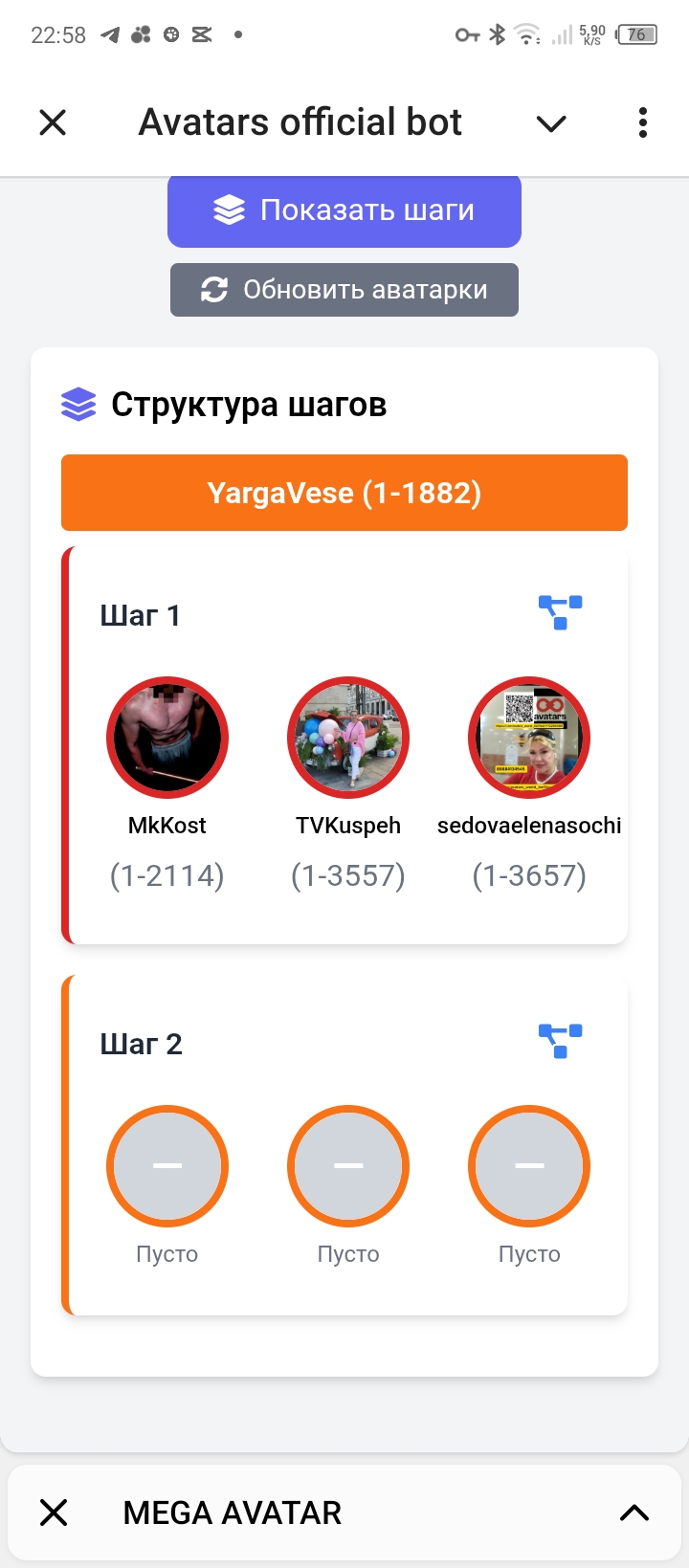Tap the Показать шаги button
The image size is (689, 1568).
tap(344, 210)
